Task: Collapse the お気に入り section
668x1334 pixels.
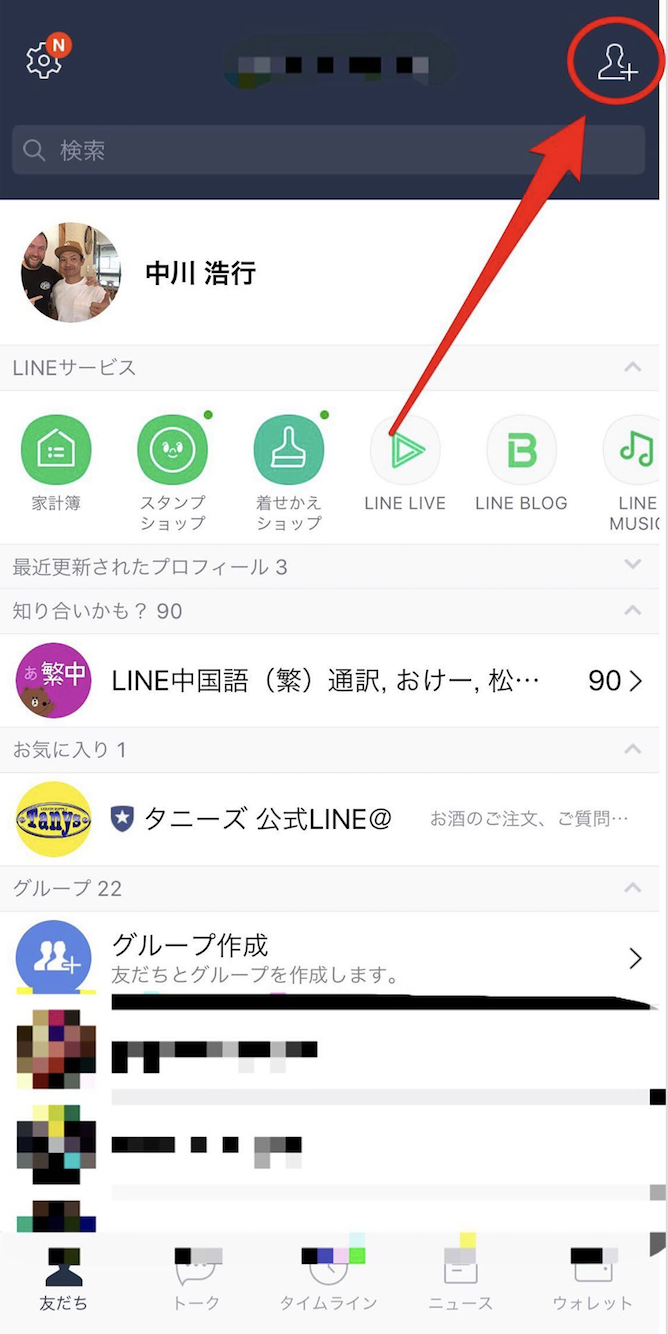Action: coord(632,749)
